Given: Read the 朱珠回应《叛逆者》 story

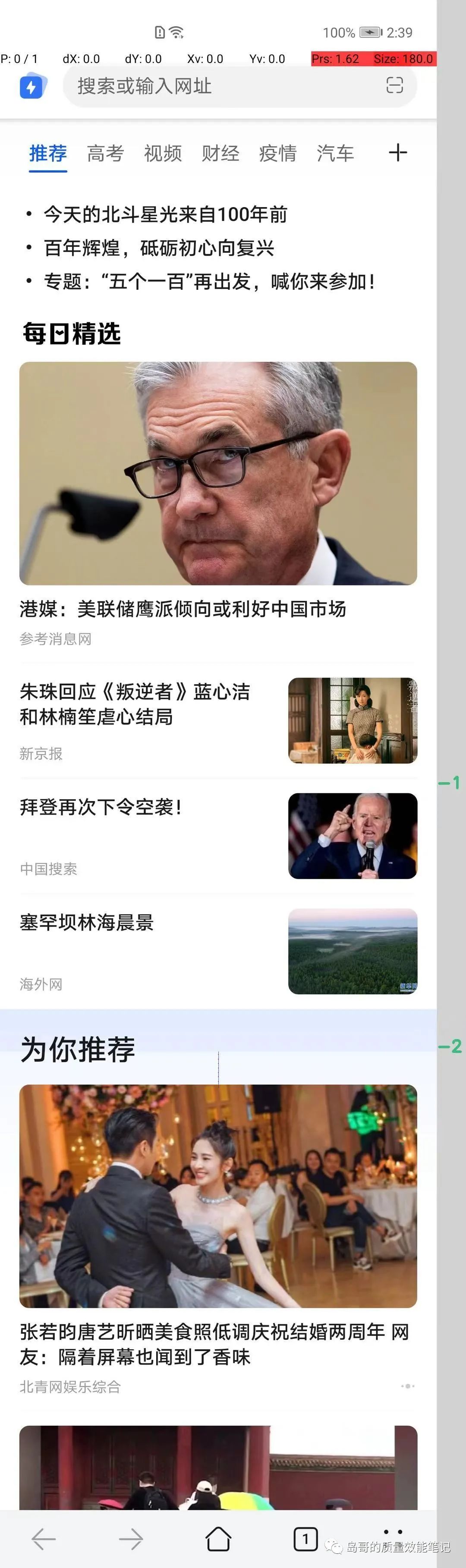Looking at the screenshot, I should click(x=135, y=704).
